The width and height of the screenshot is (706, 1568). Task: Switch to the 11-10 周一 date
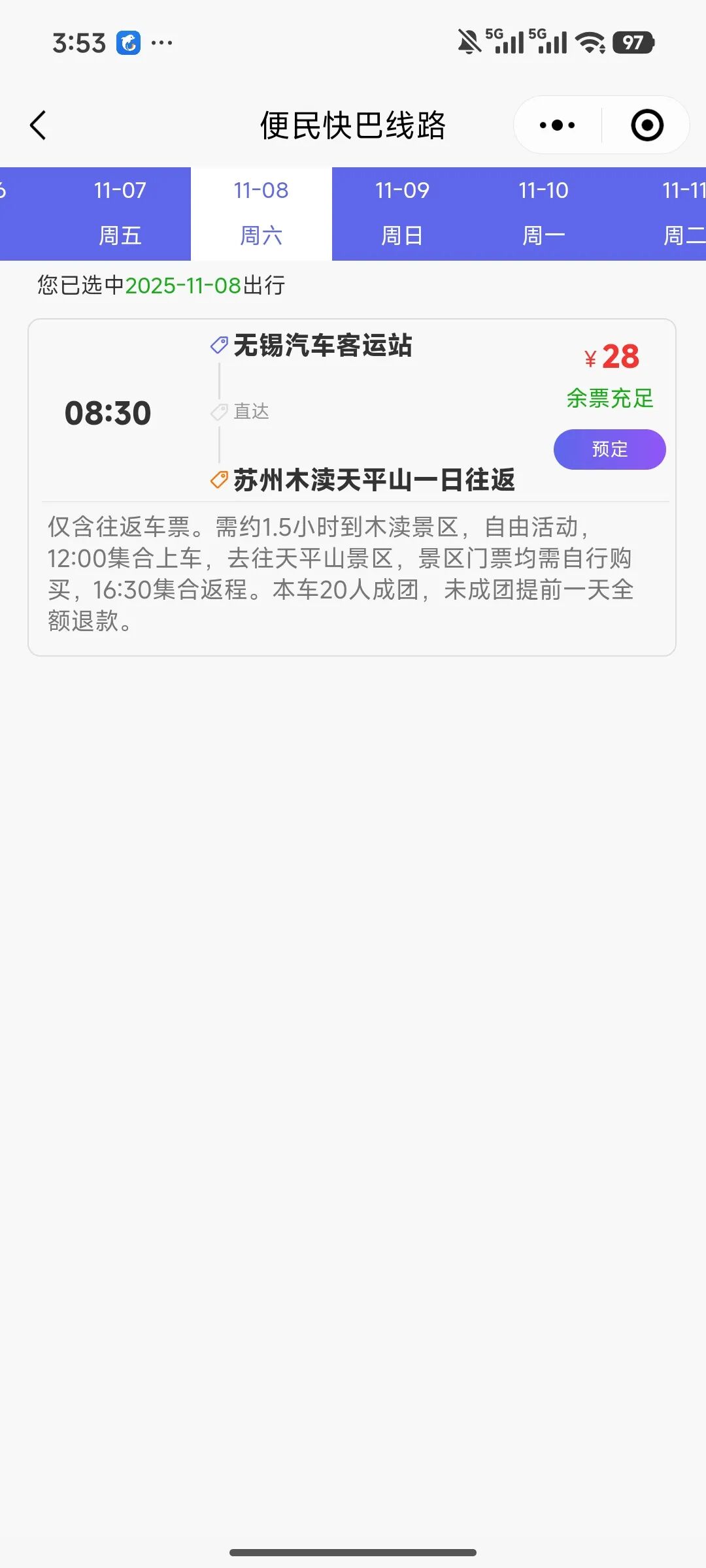(543, 213)
